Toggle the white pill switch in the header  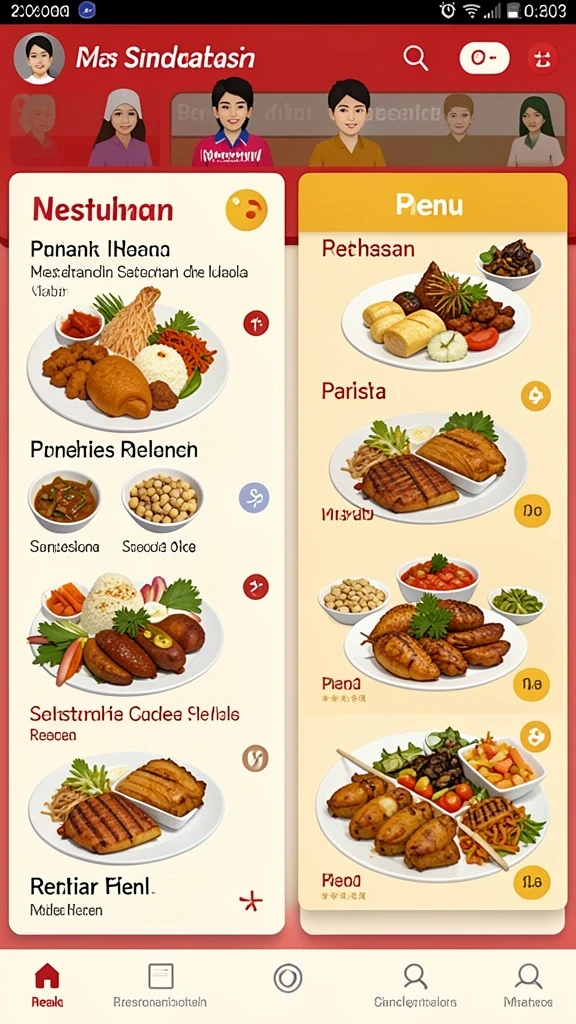point(484,58)
